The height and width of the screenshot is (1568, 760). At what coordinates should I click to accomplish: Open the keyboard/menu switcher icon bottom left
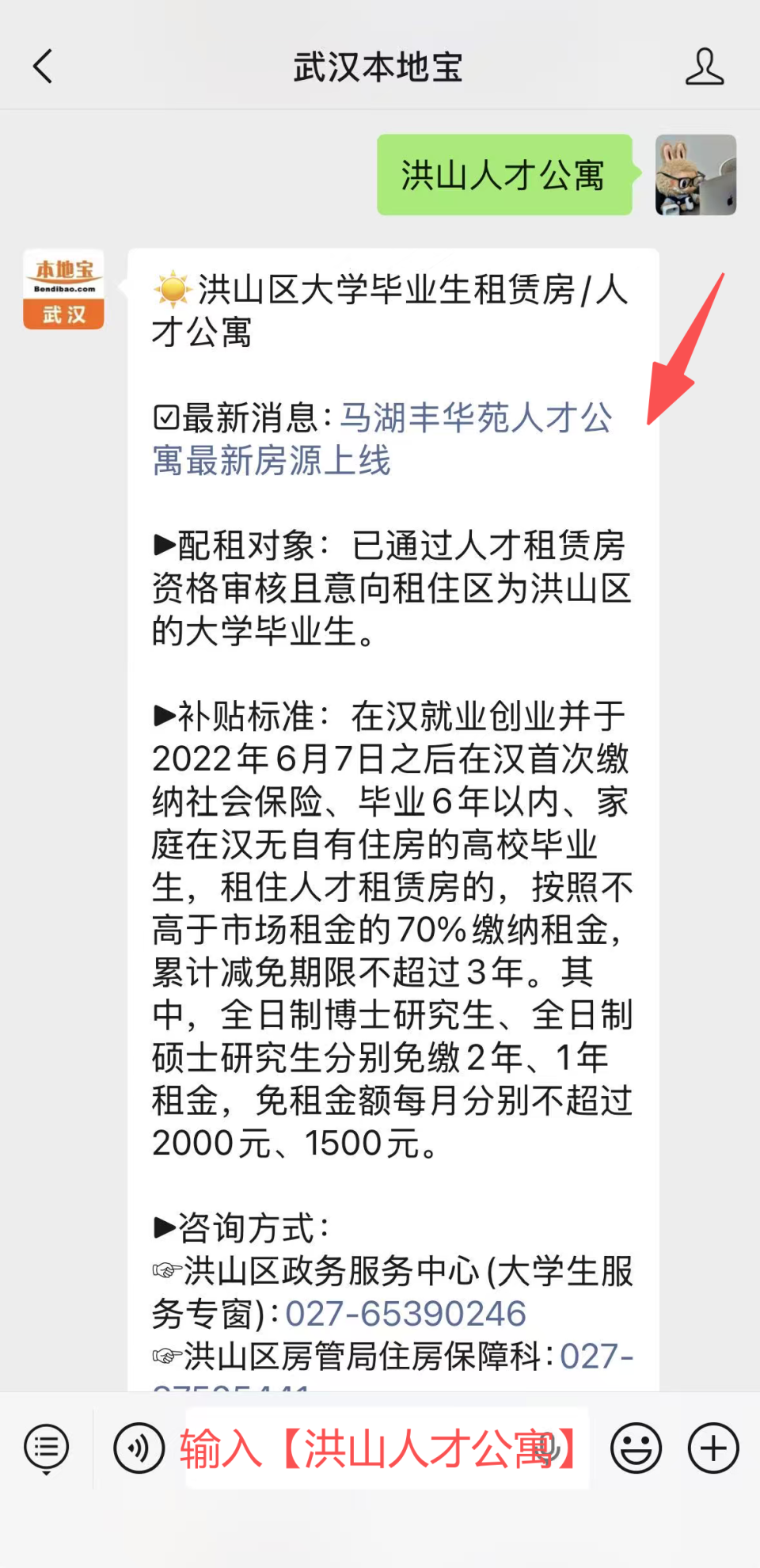pos(46,1447)
